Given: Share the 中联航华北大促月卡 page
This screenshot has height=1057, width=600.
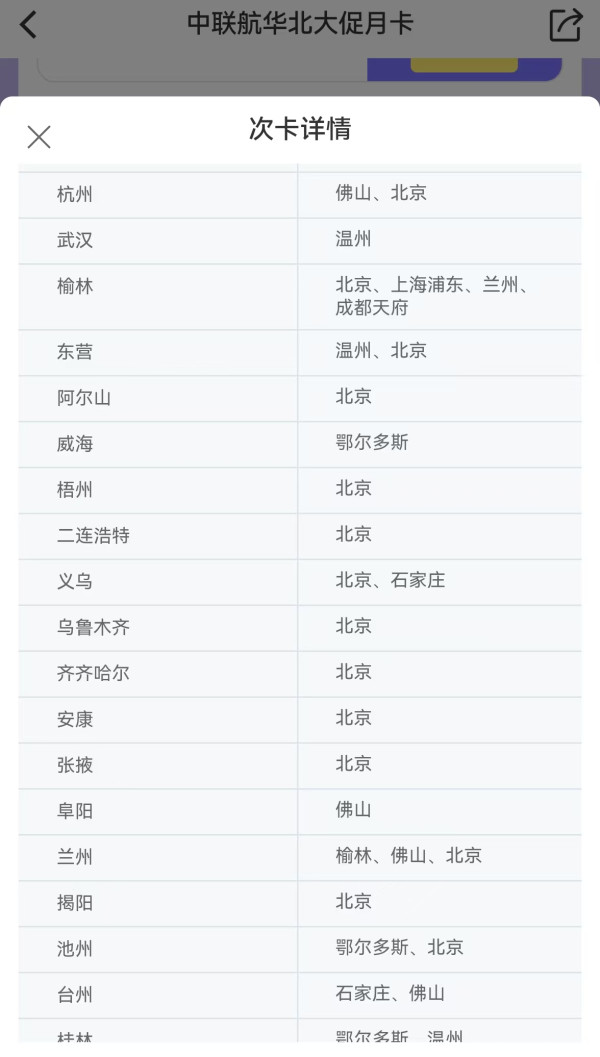Looking at the screenshot, I should coord(565,25).
